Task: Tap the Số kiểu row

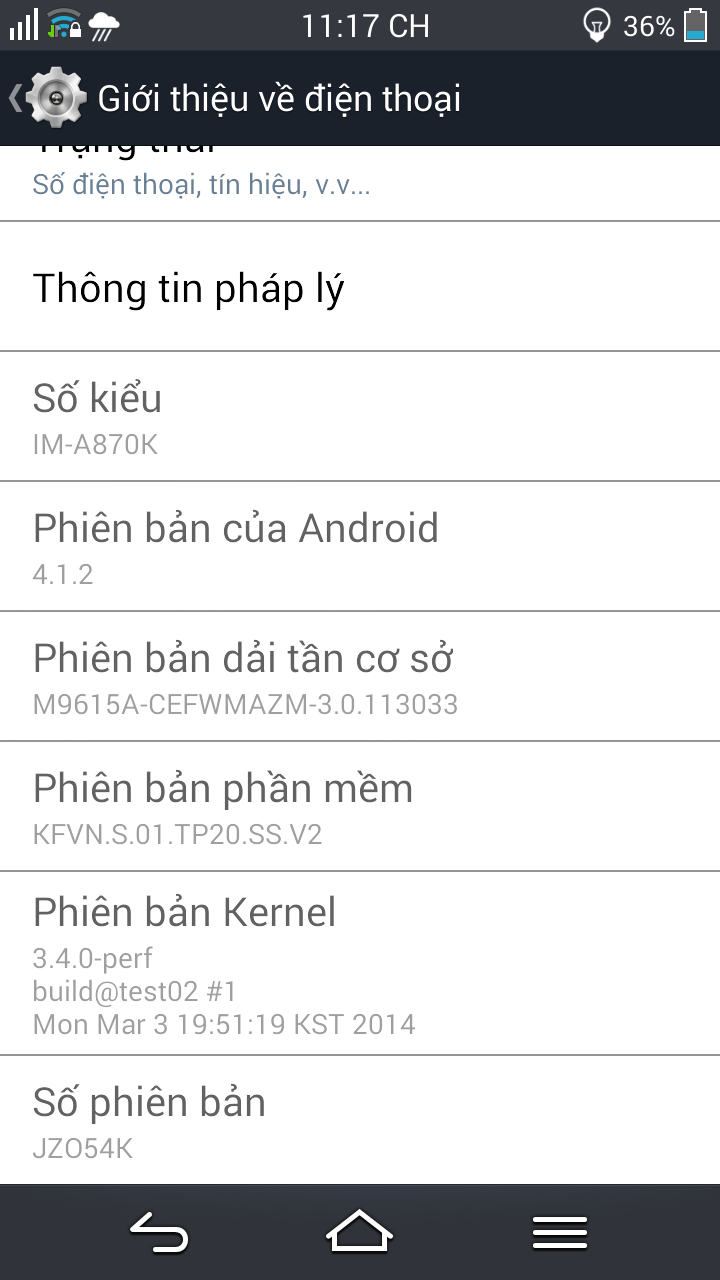Action: click(x=360, y=416)
